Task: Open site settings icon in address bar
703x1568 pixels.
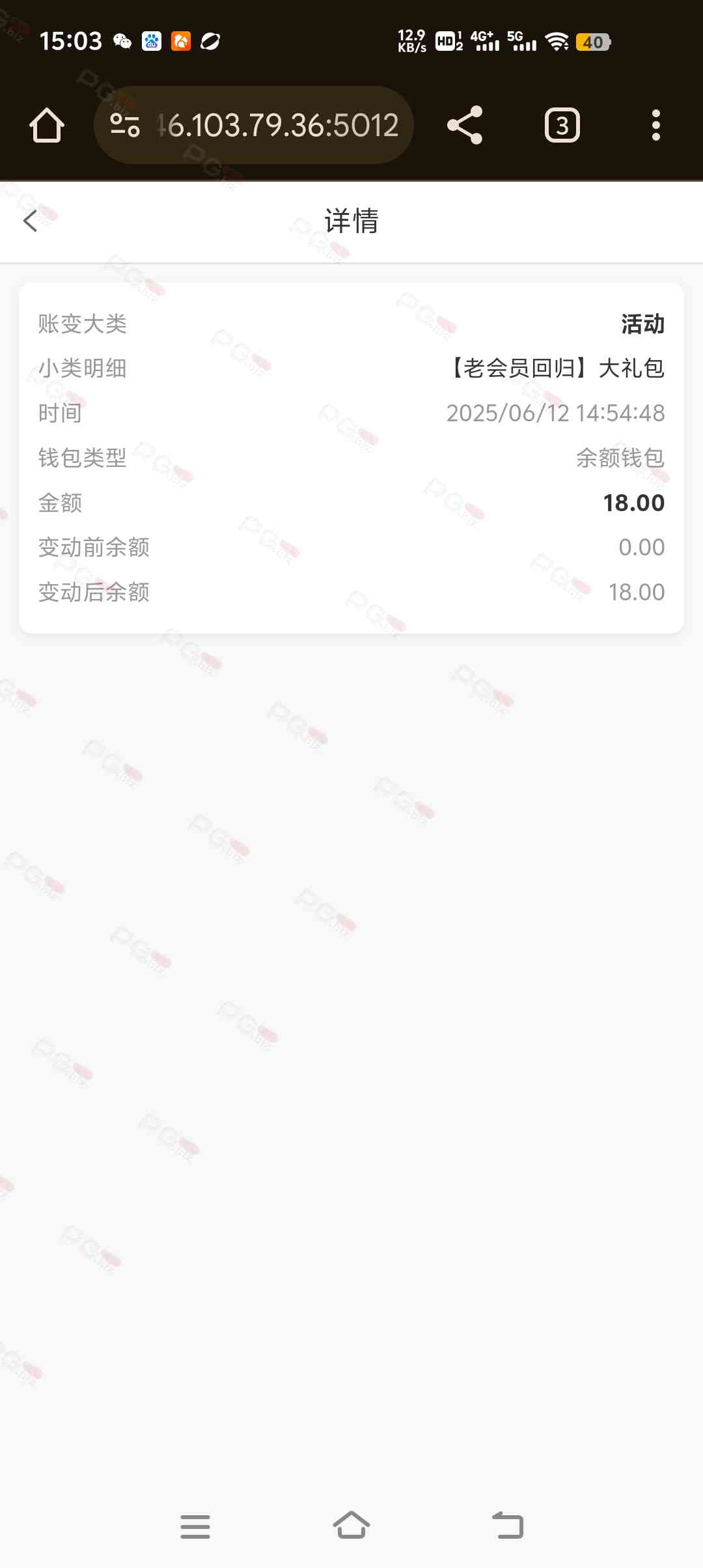Action: [125, 125]
